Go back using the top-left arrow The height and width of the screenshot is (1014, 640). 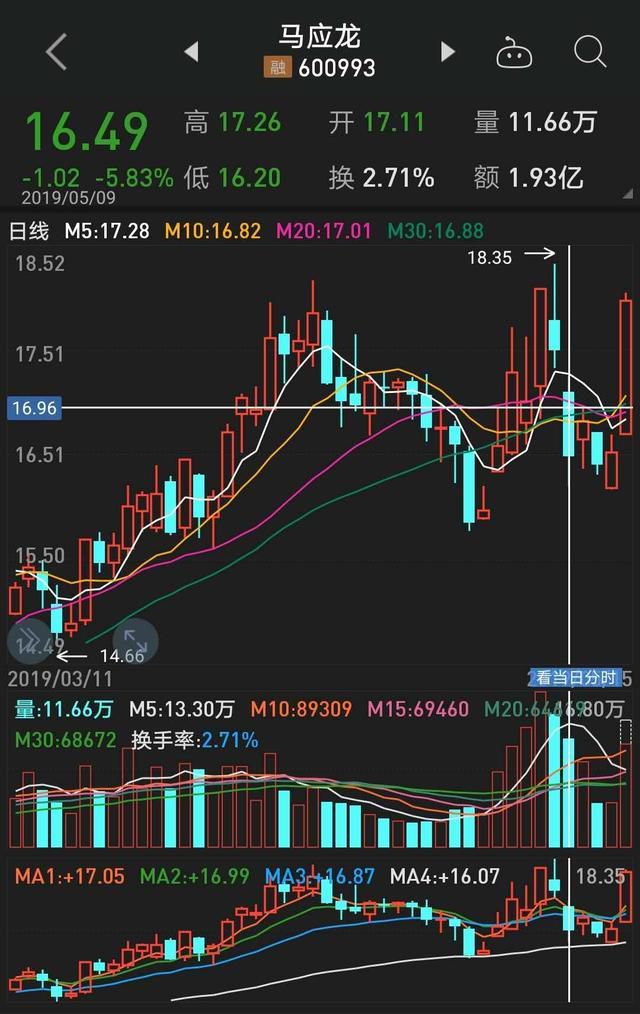coord(56,52)
